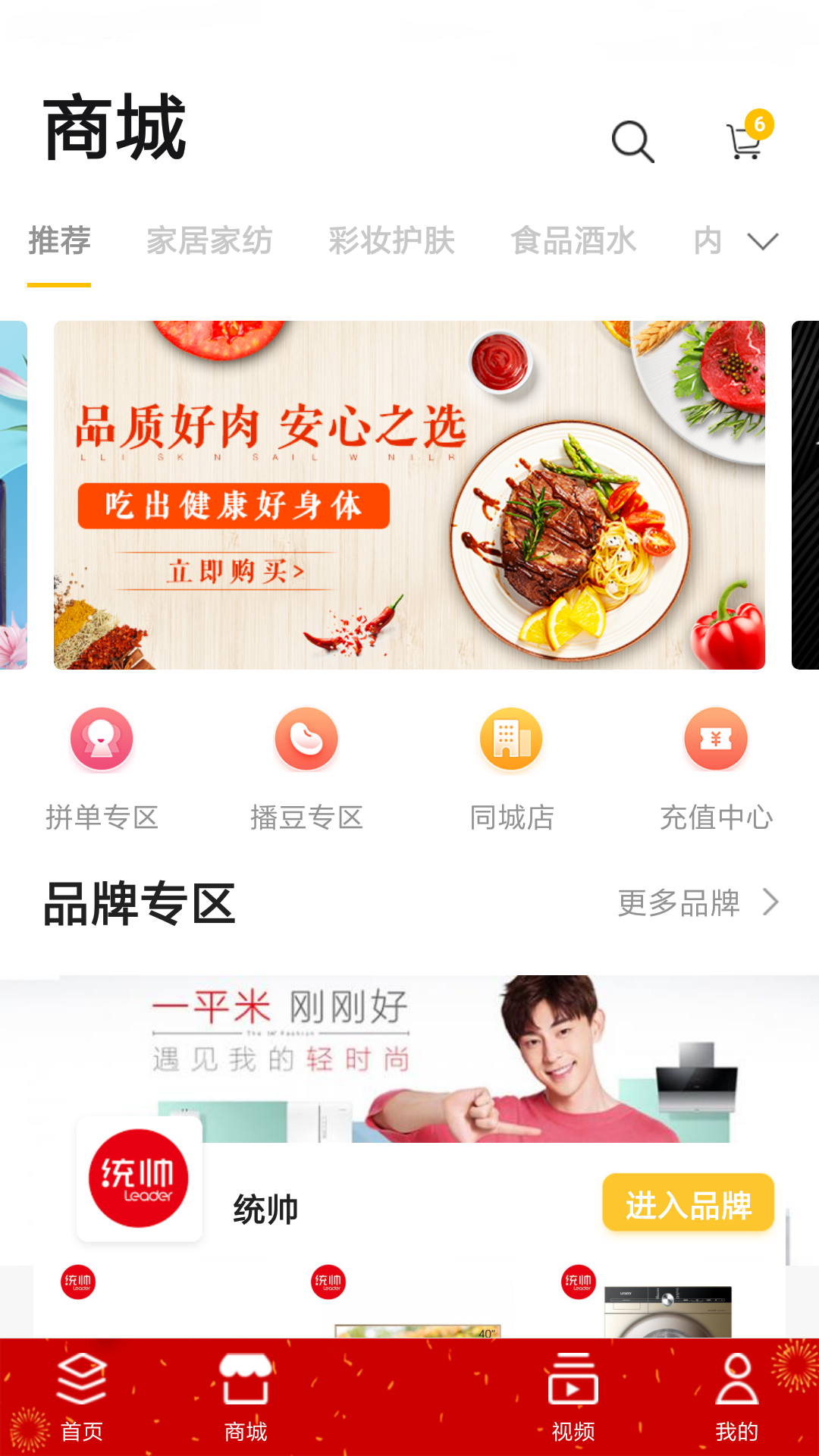The width and height of the screenshot is (819, 1456).
Task: Tap 进入品牌 for 统帅
Action: tap(688, 1203)
